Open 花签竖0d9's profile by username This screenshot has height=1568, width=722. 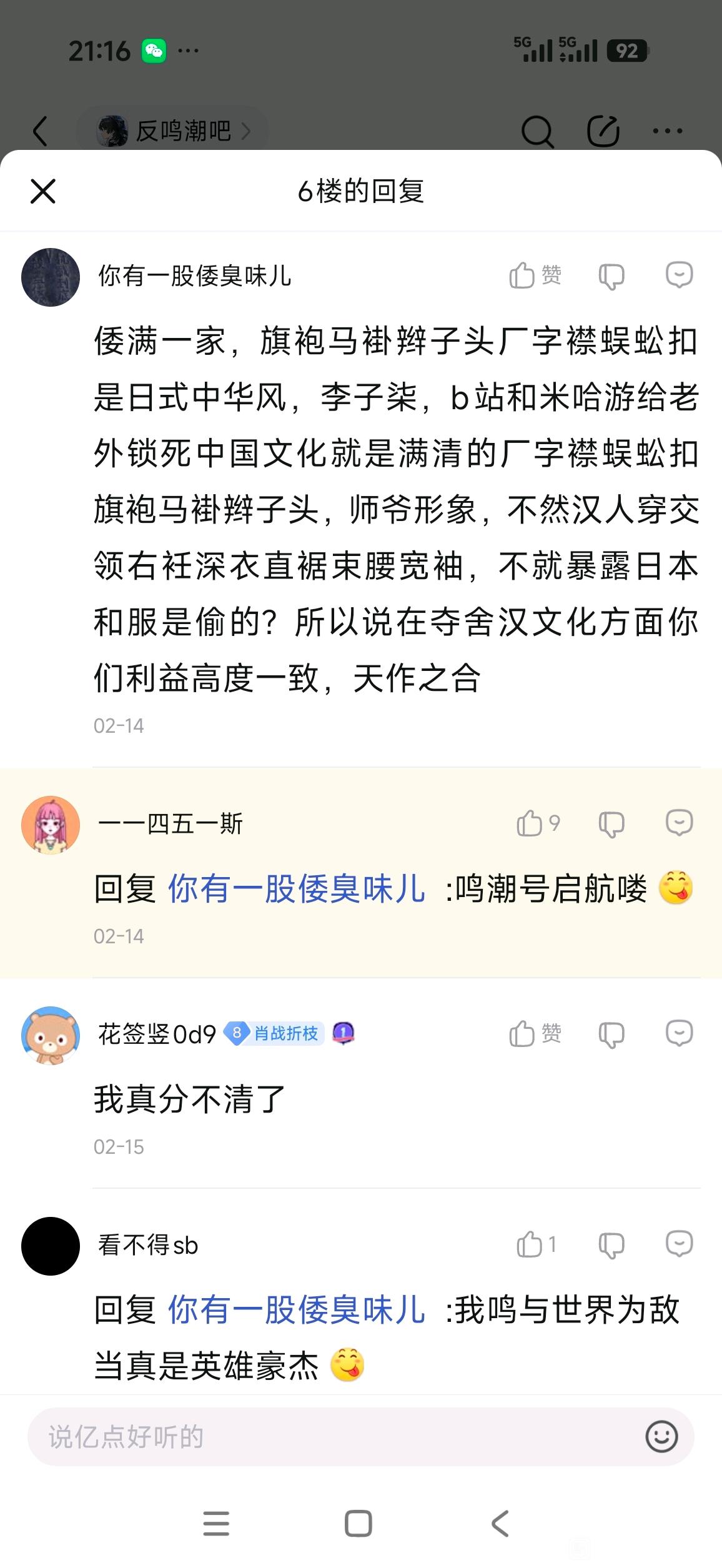pyautogui.click(x=157, y=1035)
